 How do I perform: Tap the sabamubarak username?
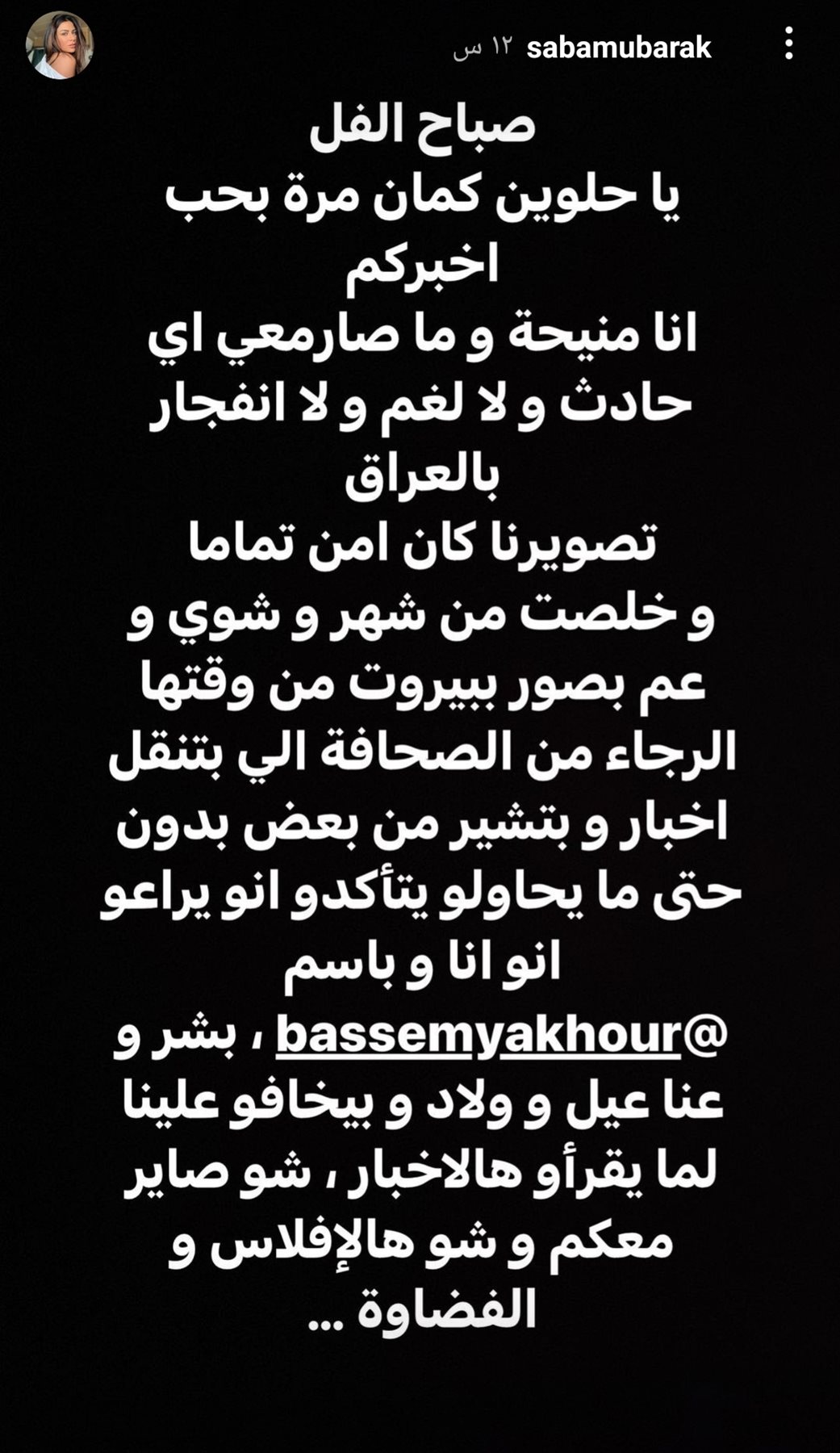618,48
